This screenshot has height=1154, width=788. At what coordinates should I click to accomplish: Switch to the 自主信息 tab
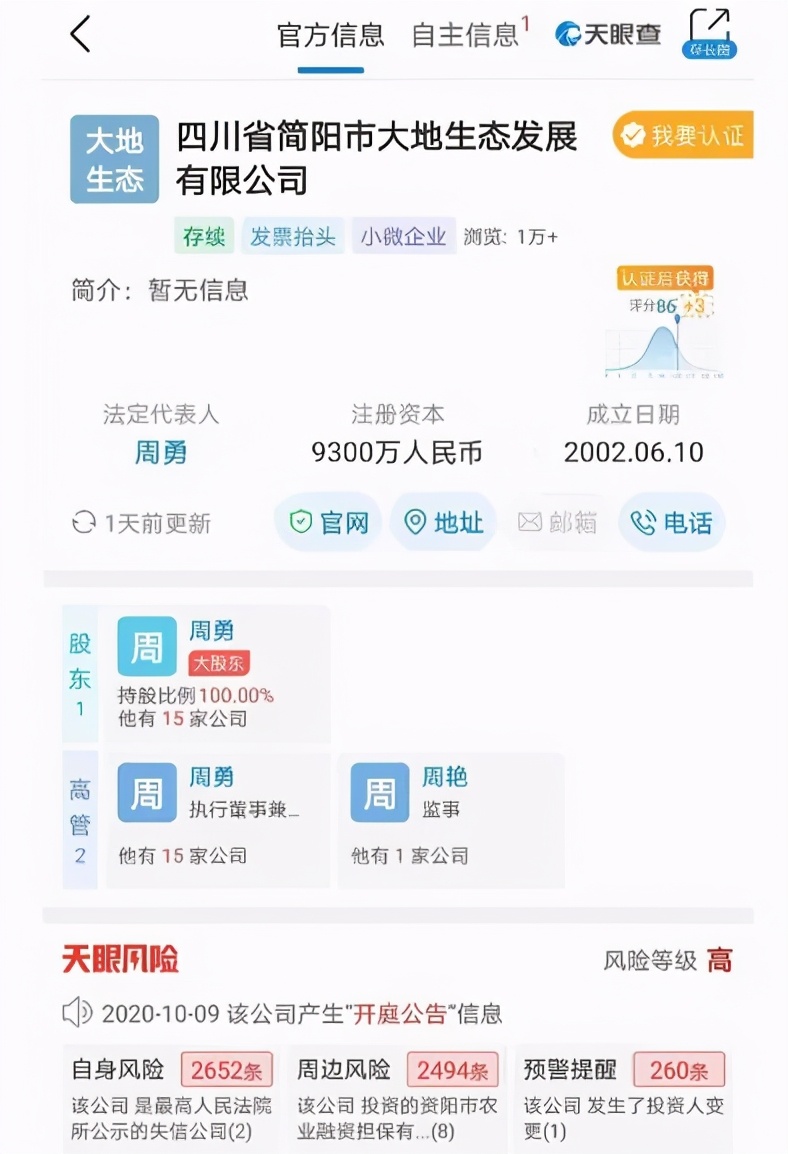click(465, 35)
